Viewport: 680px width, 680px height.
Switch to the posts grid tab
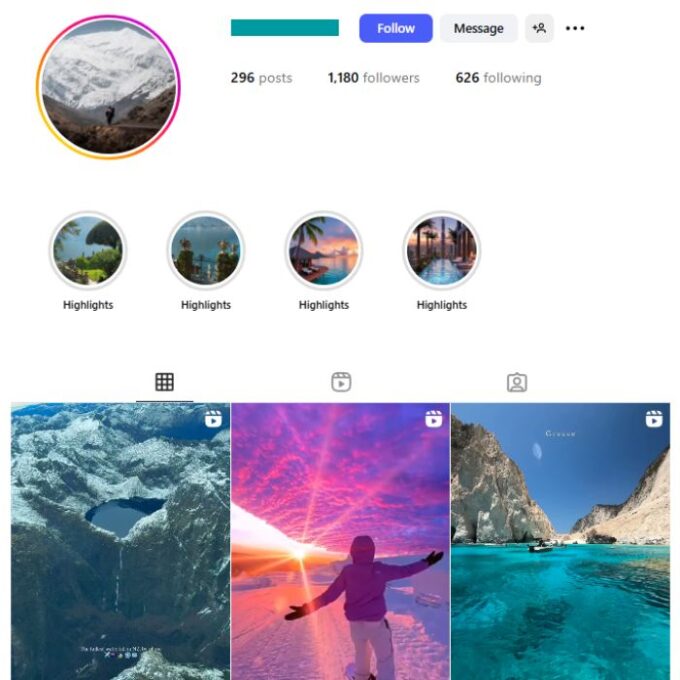[164, 382]
